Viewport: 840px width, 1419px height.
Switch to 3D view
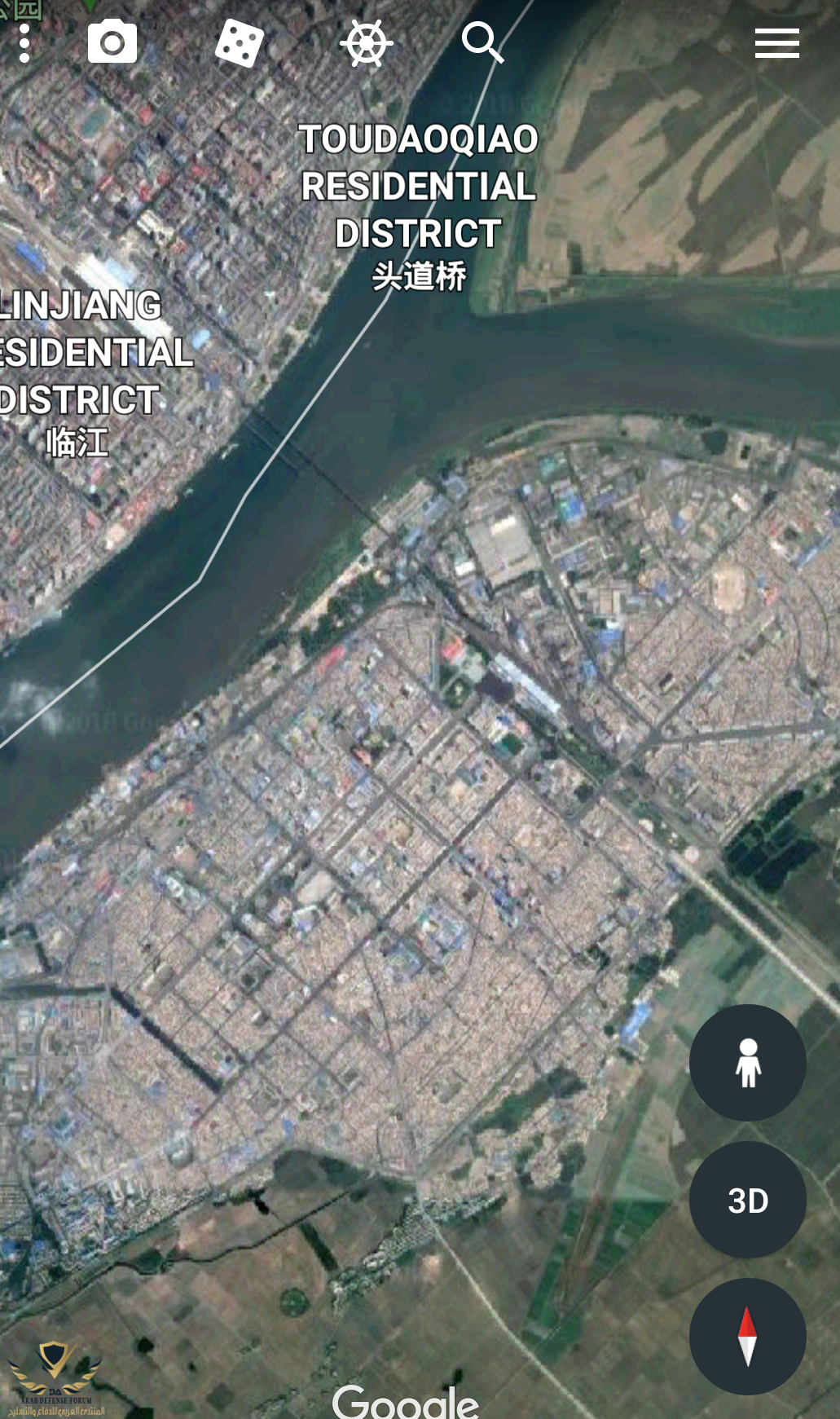tap(747, 1200)
